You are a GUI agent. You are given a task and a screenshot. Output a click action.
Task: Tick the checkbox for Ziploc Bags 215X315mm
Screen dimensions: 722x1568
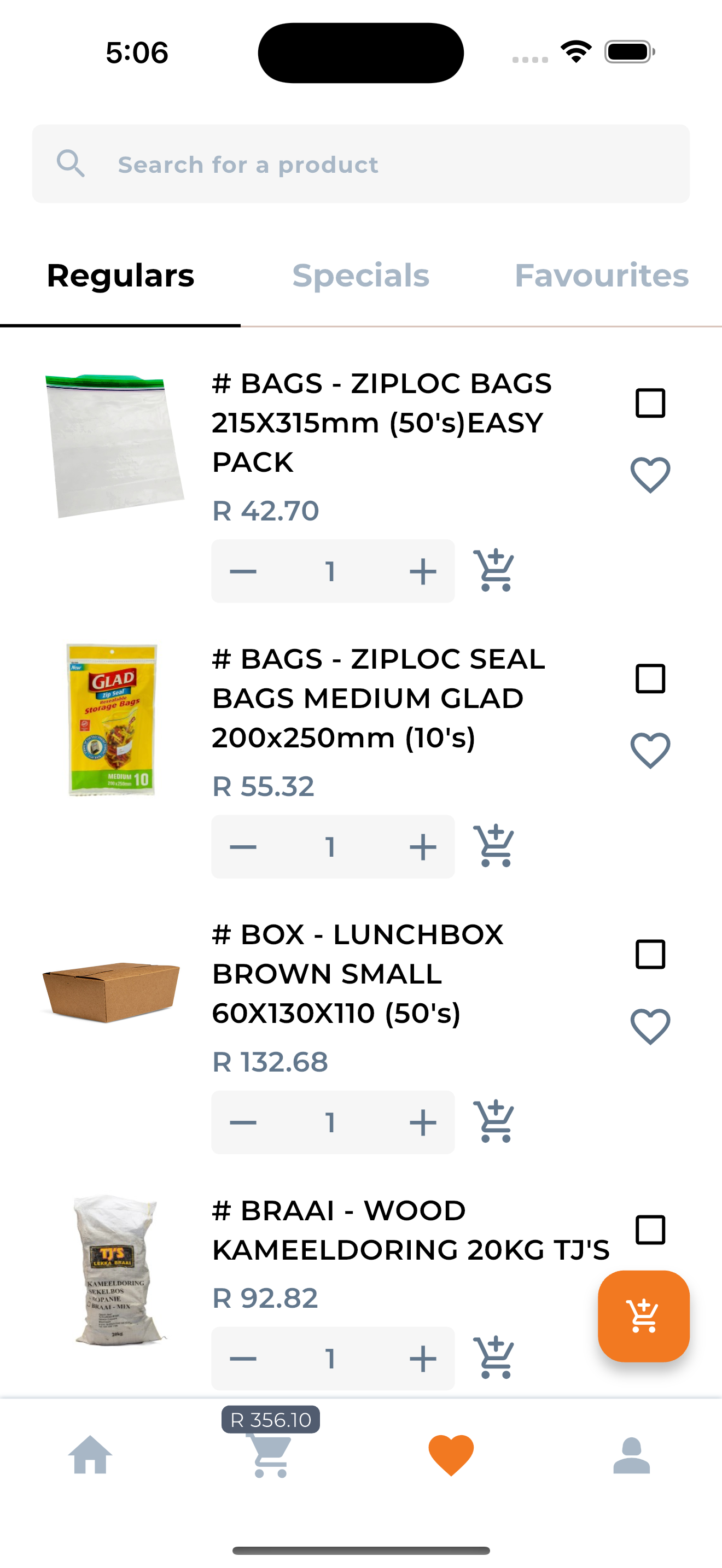tap(650, 403)
